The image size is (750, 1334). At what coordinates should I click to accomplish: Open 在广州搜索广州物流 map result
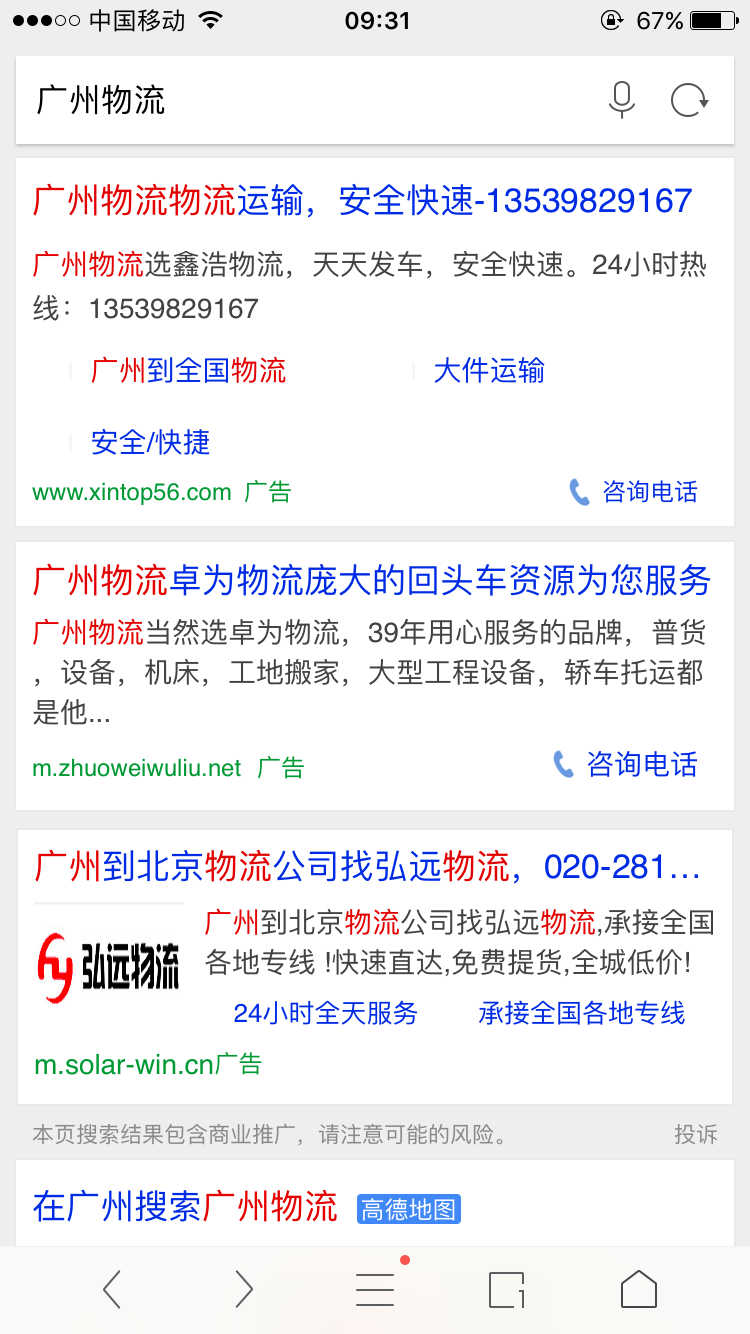pos(185,1207)
